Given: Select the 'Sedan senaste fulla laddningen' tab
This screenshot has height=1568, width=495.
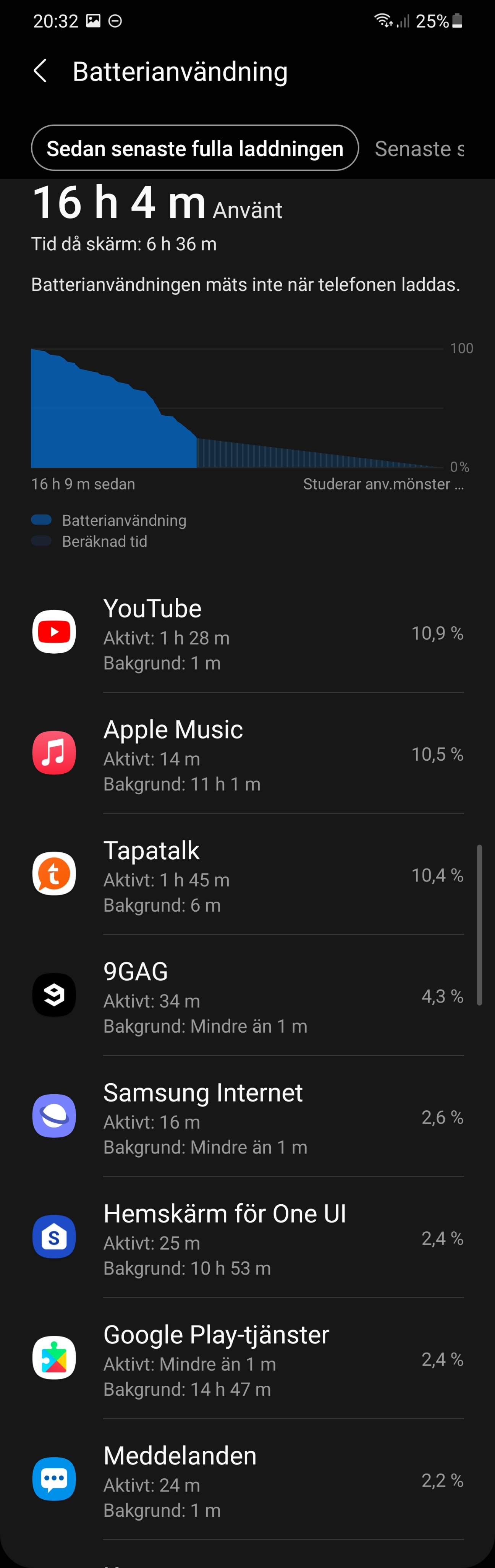Looking at the screenshot, I should tap(195, 149).
